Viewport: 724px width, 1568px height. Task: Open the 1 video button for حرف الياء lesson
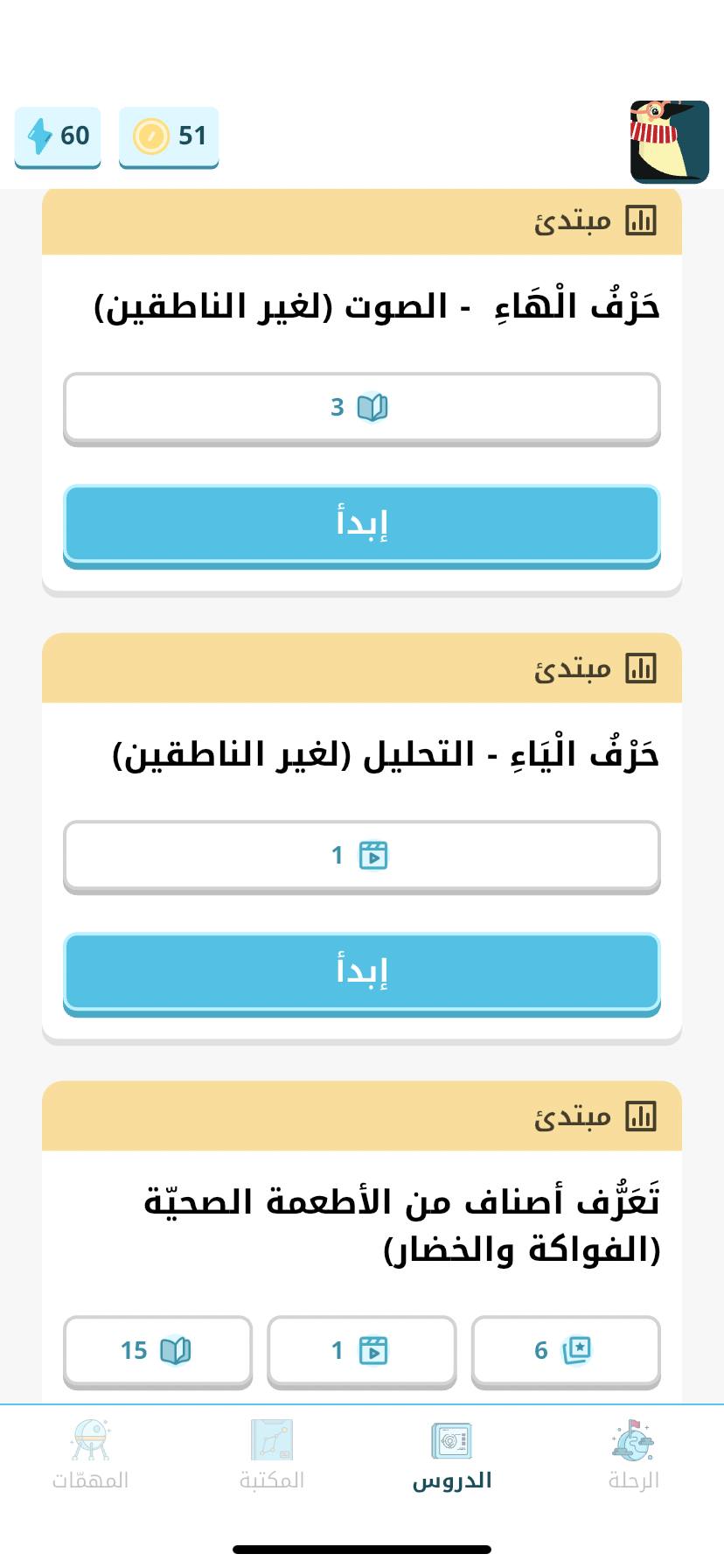[x=361, y=856]
